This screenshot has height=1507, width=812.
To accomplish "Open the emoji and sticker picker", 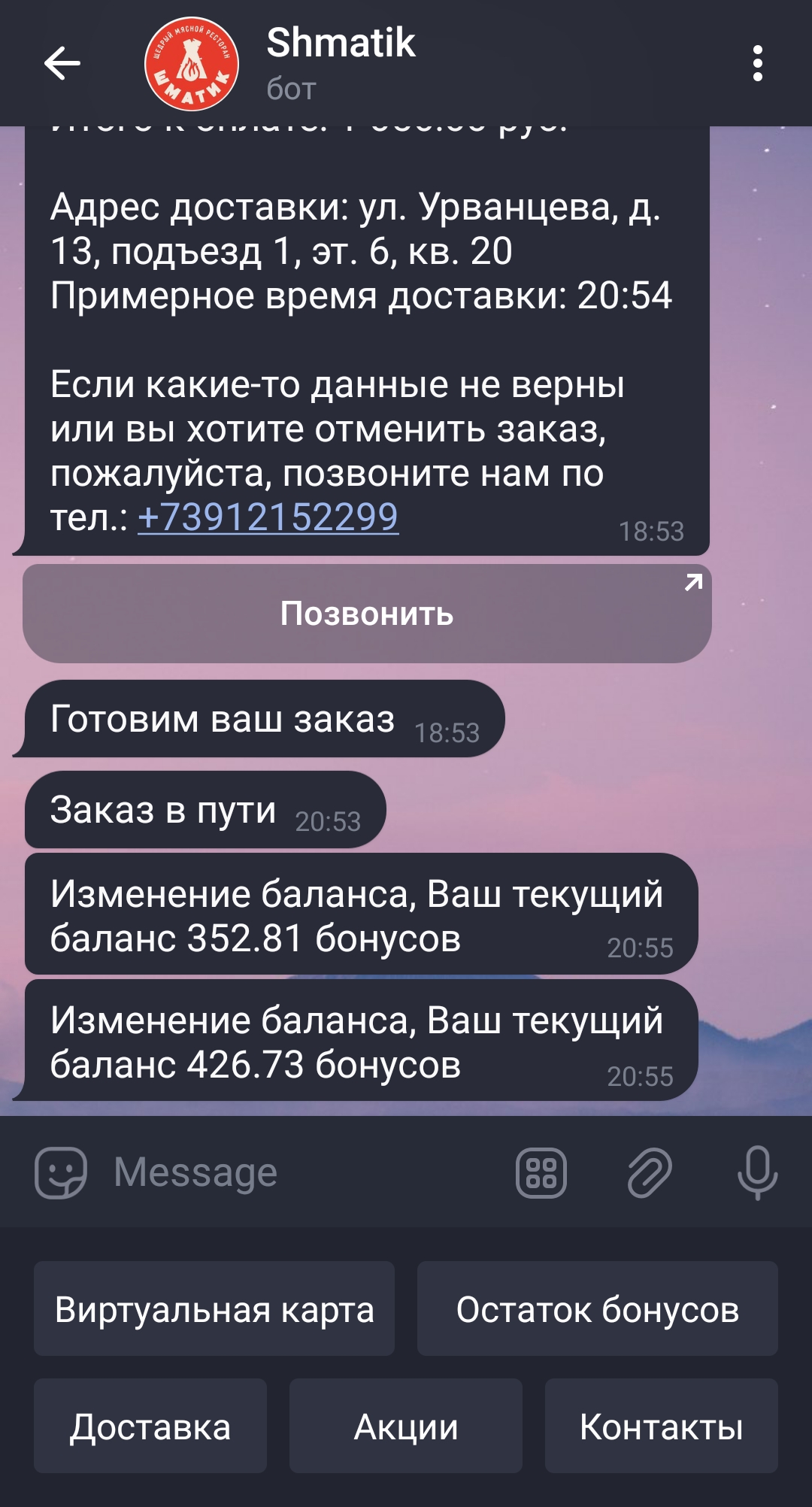I will pyautogui.click(x=61, y=1172).
